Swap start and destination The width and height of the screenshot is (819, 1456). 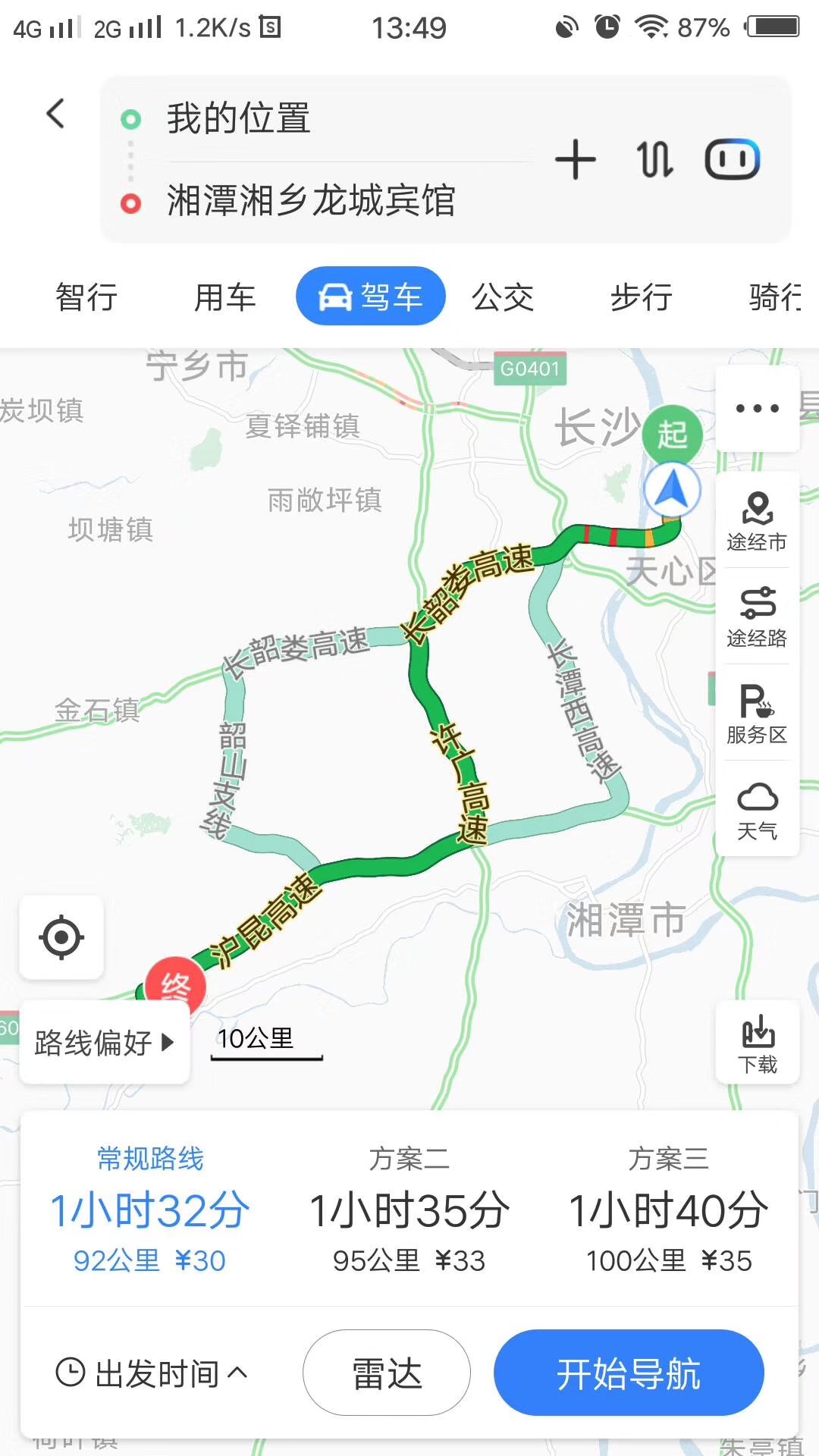pos(654,159)
